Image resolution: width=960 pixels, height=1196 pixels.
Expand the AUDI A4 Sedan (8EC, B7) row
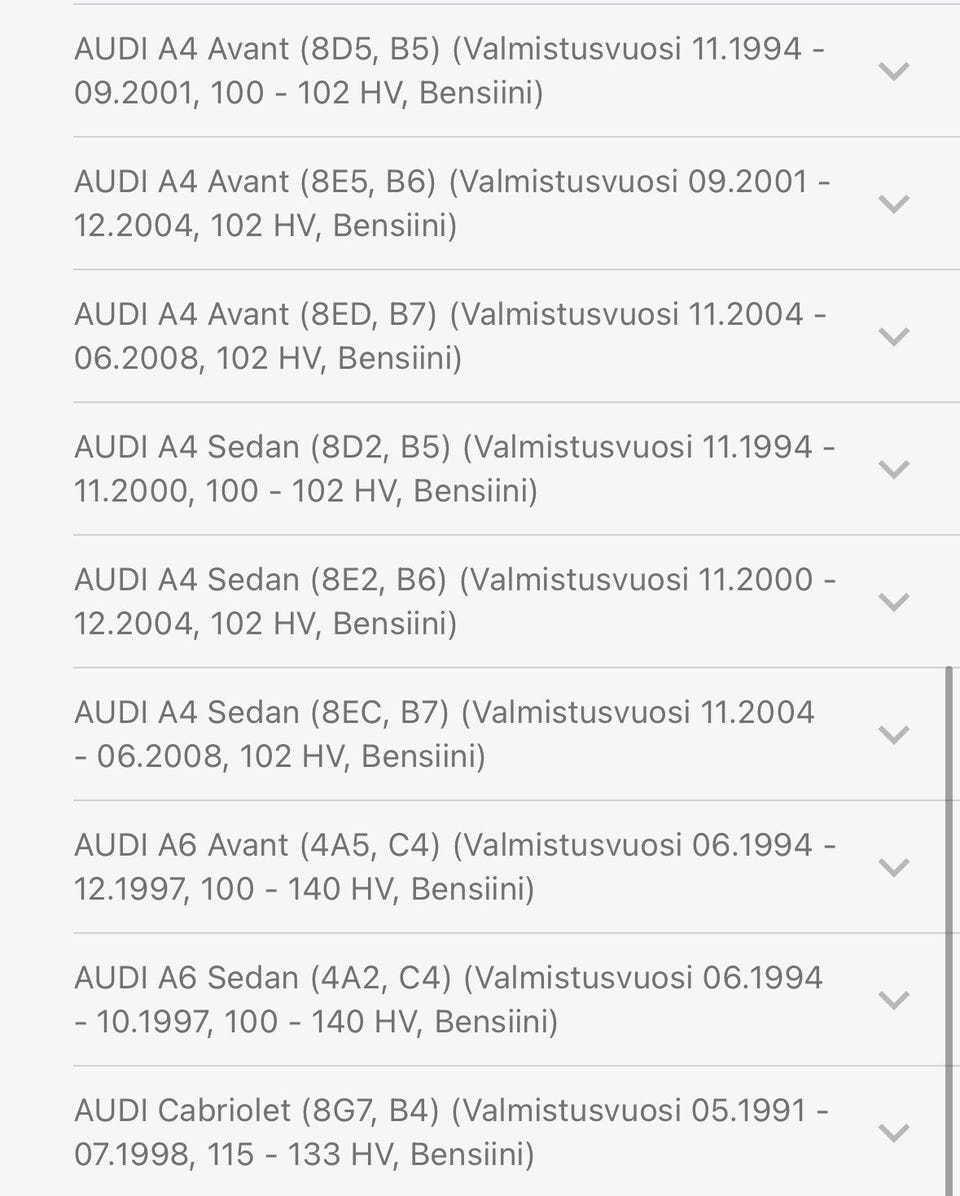point(892,735)
